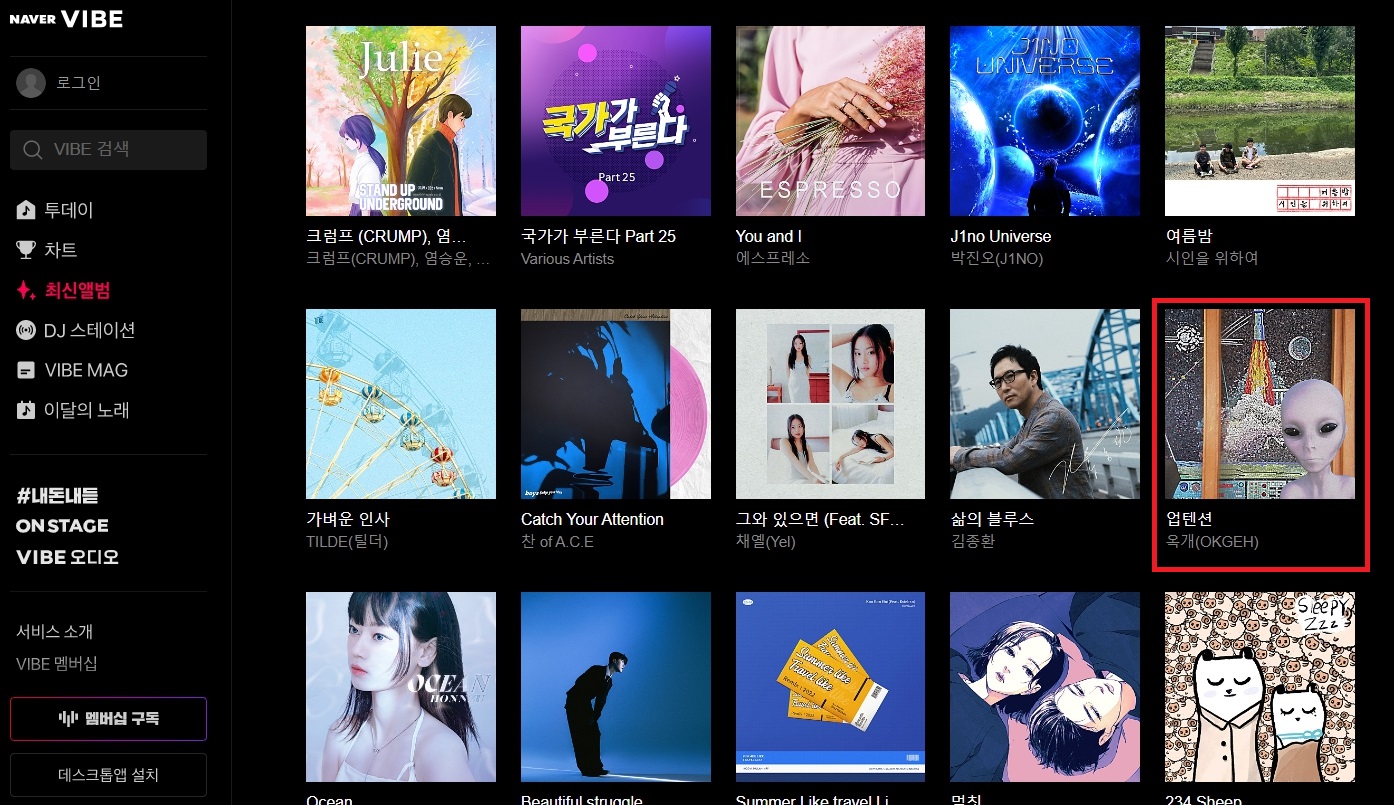Open 가벼운 인사 album by TILDE
The height and width of the screenshot is (805, 1394).
[x=400, y=404]
